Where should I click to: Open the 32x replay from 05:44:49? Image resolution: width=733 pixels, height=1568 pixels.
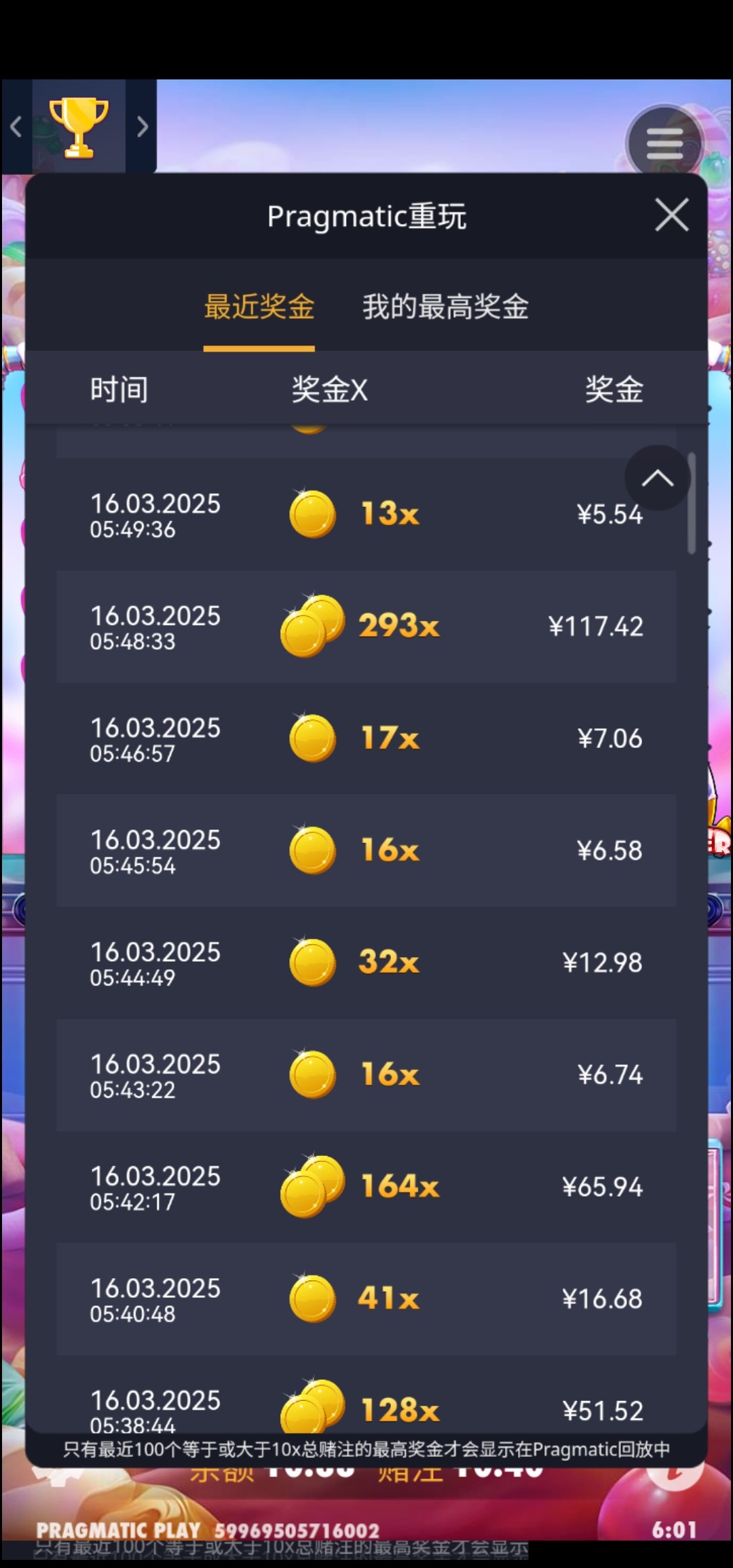coord(366,962)
